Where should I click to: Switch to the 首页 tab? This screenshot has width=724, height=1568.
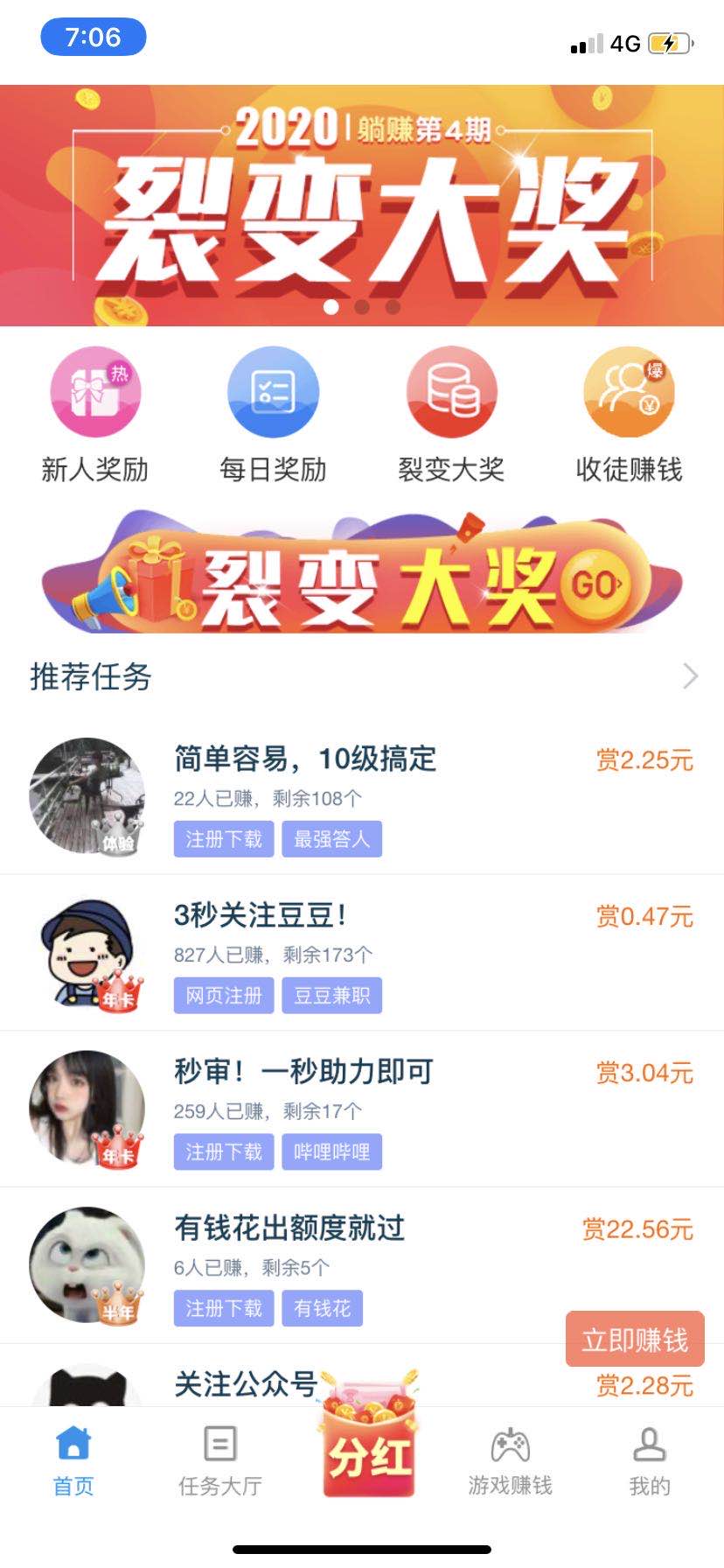click(x=73, y=1461)
